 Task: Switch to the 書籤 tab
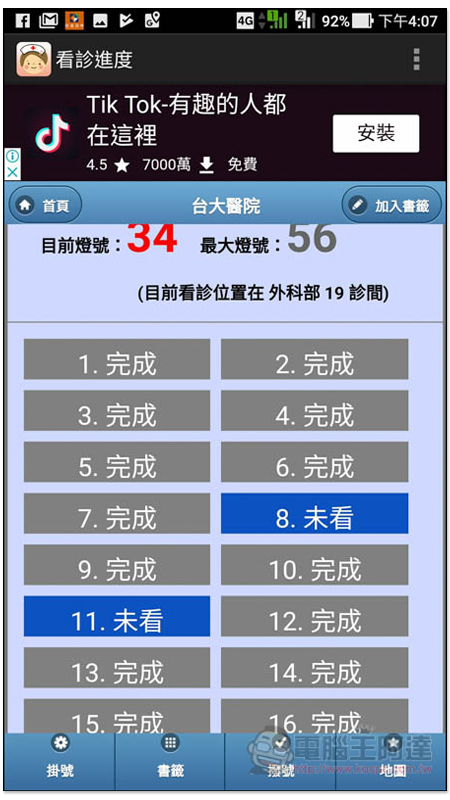tap(170, 760)
